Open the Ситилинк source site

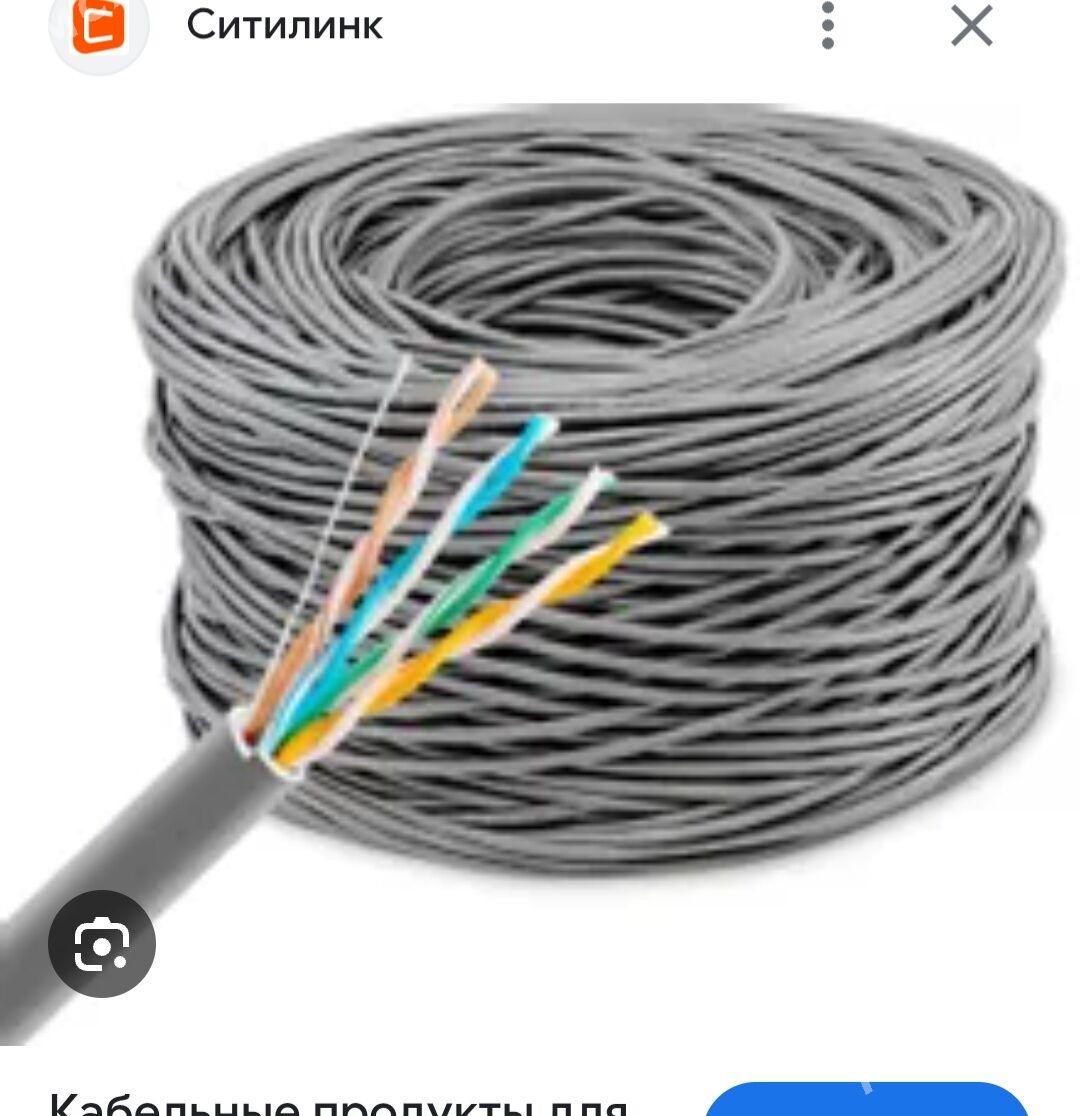[284, 26]
